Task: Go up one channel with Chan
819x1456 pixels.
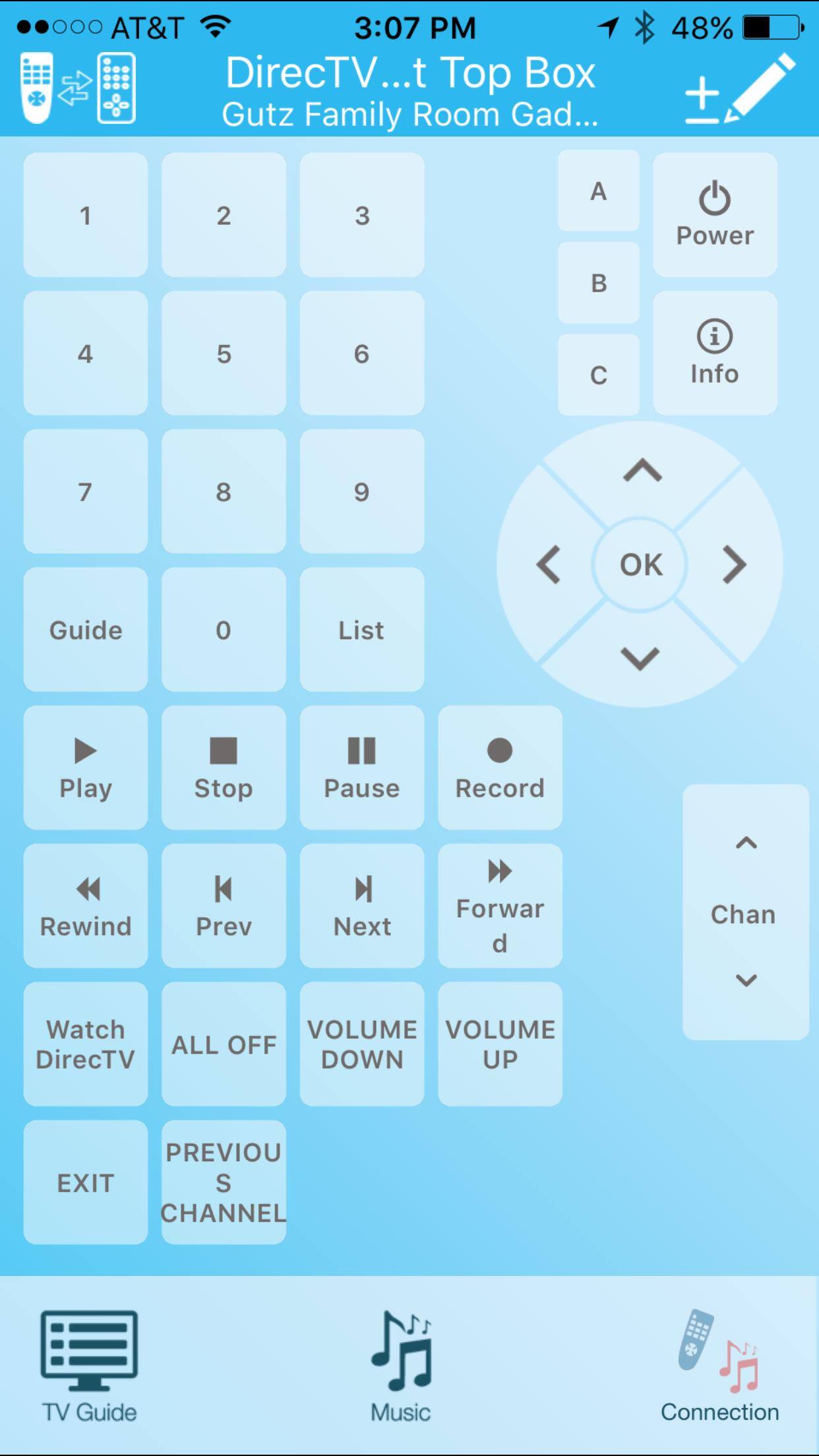Action: 746,844
